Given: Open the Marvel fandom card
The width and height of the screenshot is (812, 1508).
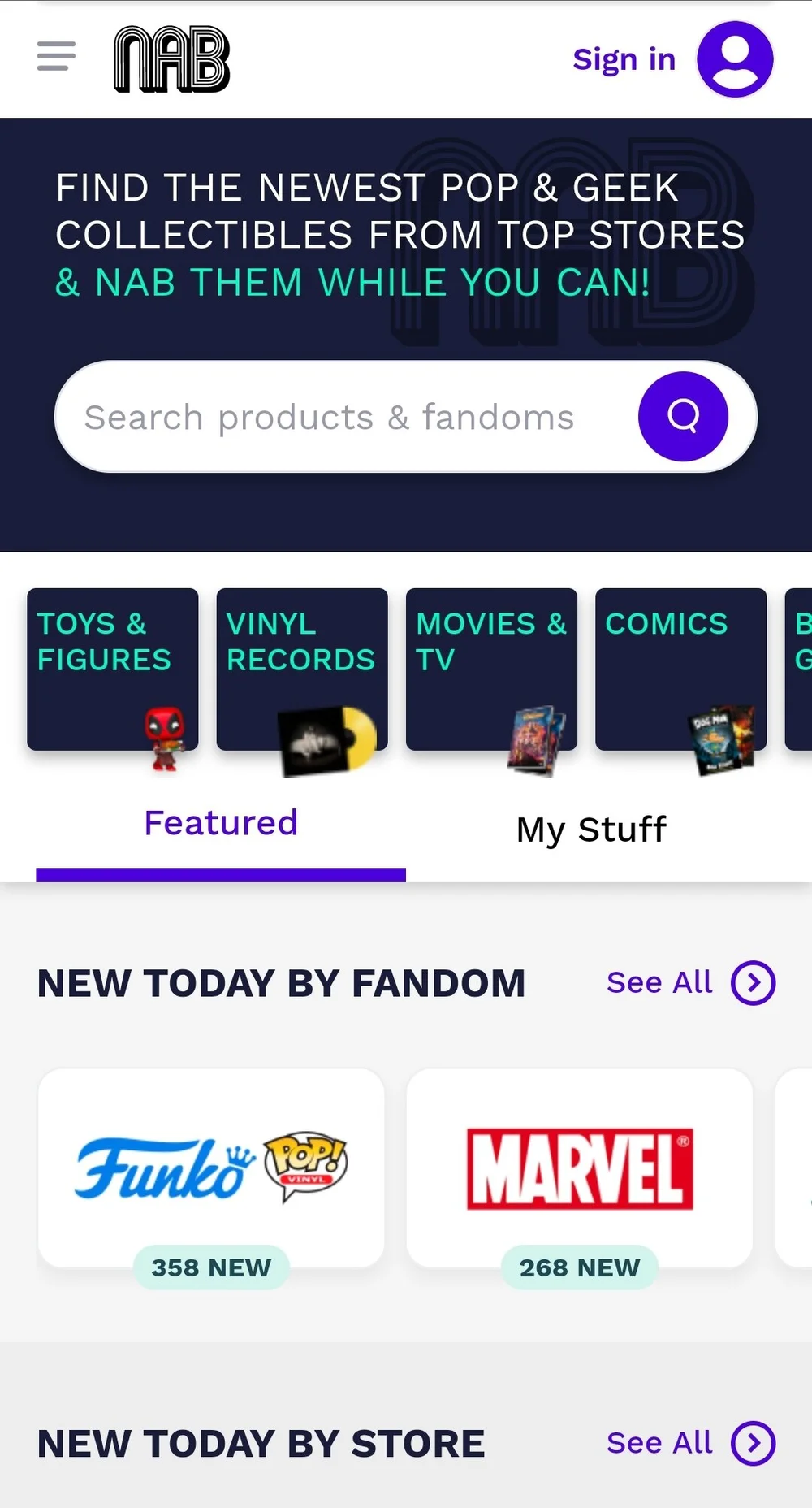Looking at the screenshot, I should pos(580,1168).
